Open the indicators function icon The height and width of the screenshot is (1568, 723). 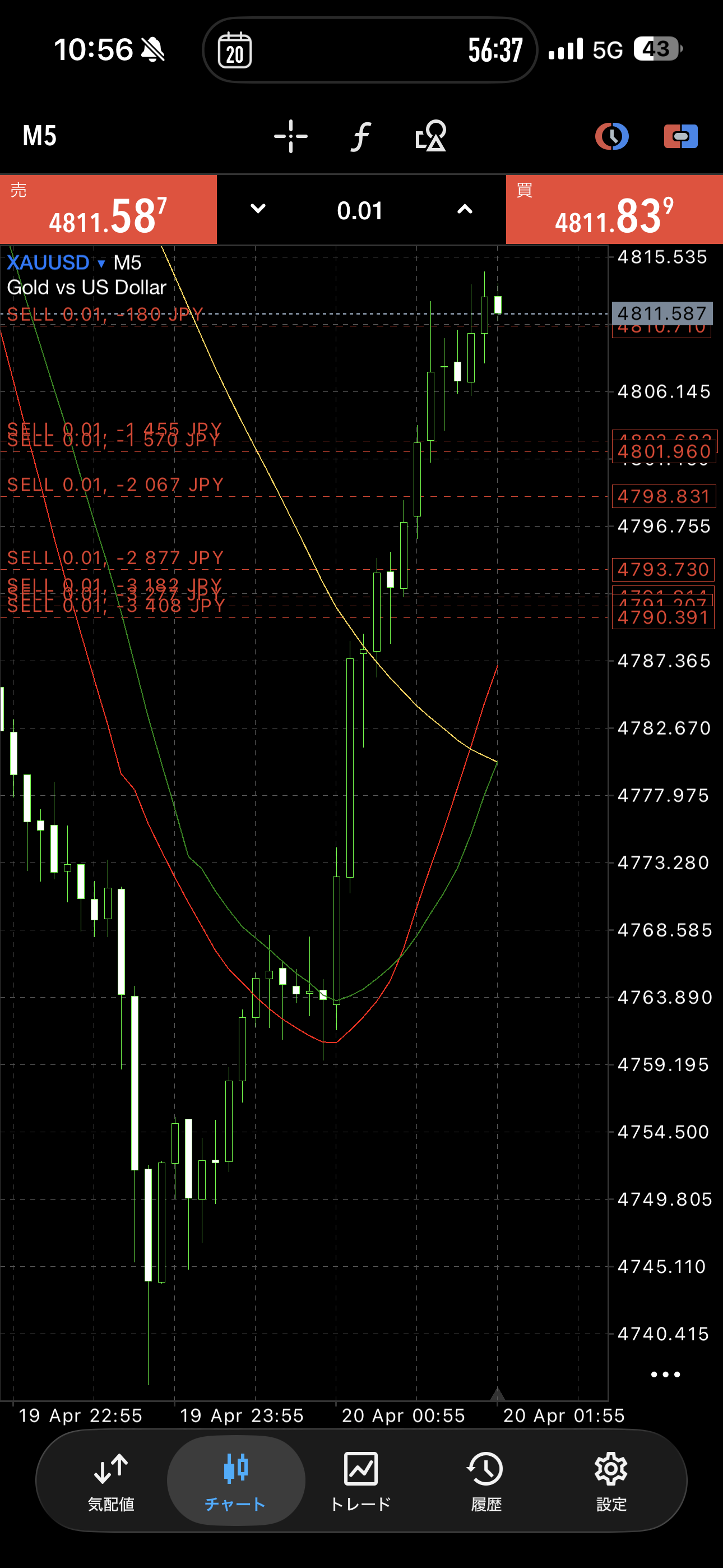(x=361, y=136)
